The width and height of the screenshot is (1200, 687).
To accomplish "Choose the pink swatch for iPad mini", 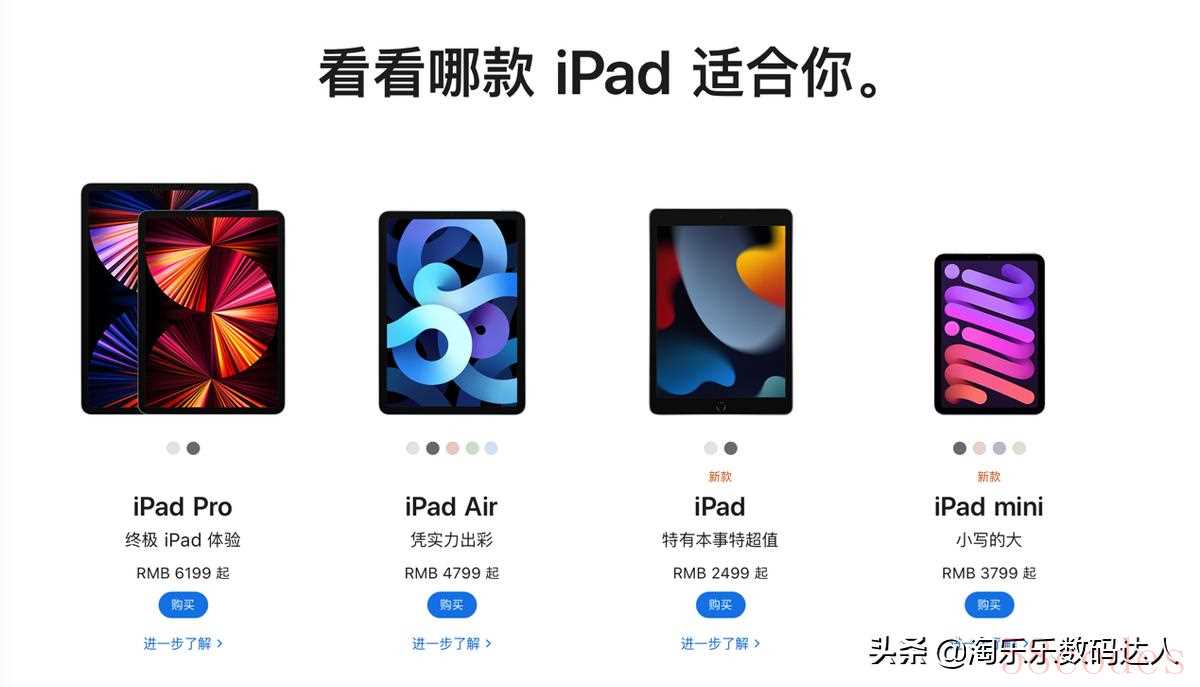I will (x=979, y=448).
